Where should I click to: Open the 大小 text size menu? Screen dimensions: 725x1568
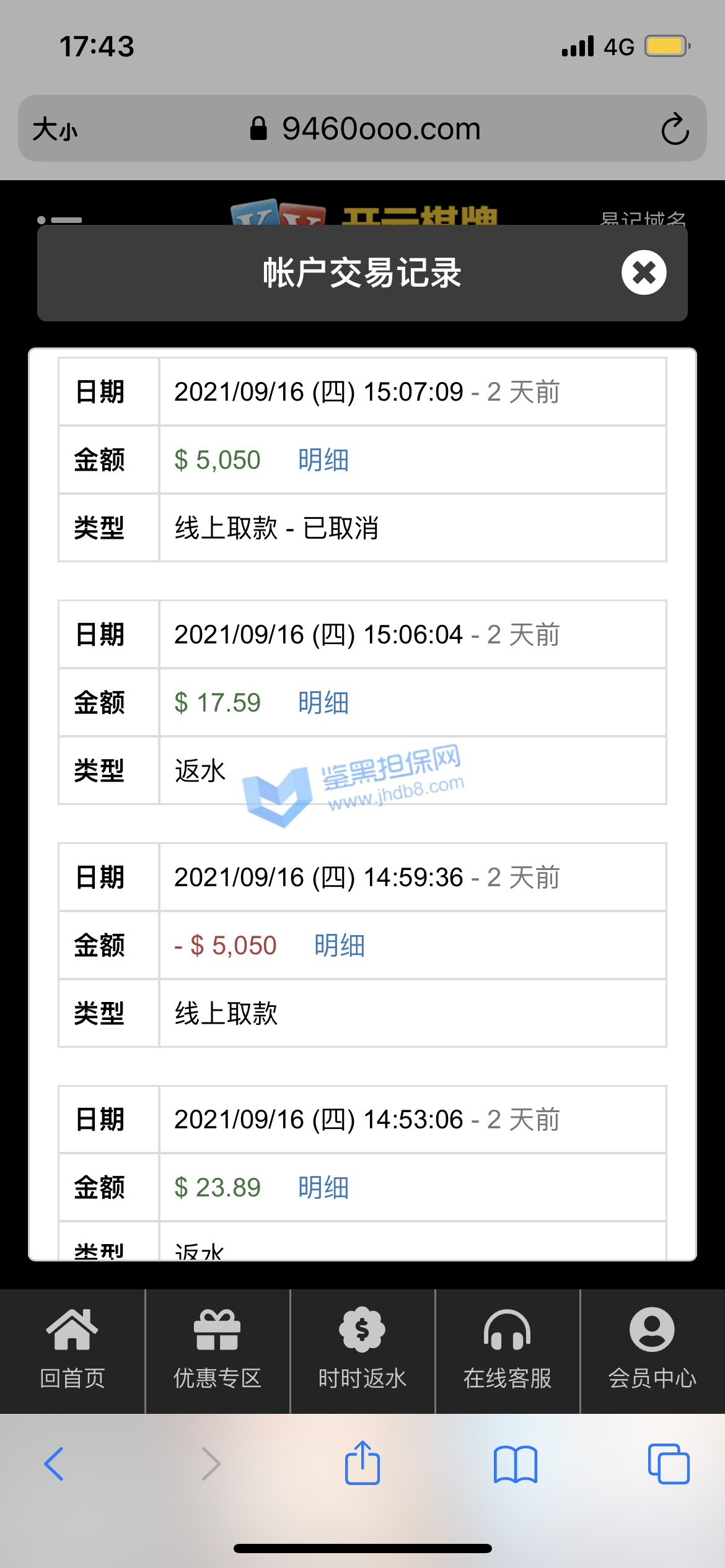pos(55,129)
